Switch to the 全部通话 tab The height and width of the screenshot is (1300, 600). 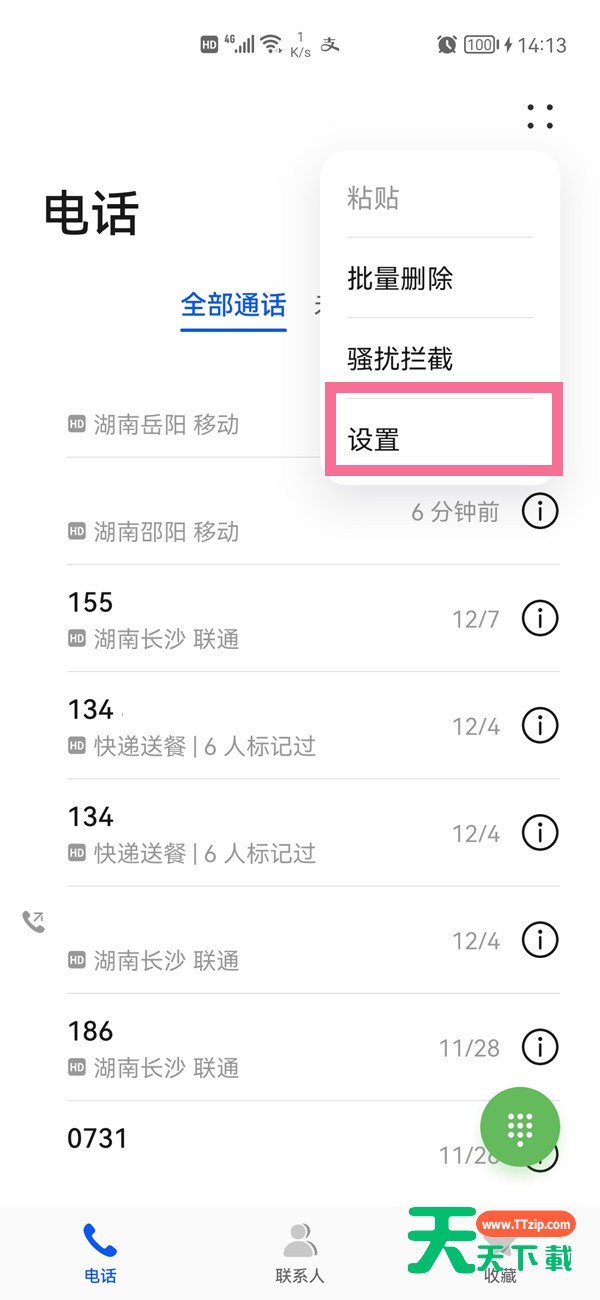(x=233, y=305)
